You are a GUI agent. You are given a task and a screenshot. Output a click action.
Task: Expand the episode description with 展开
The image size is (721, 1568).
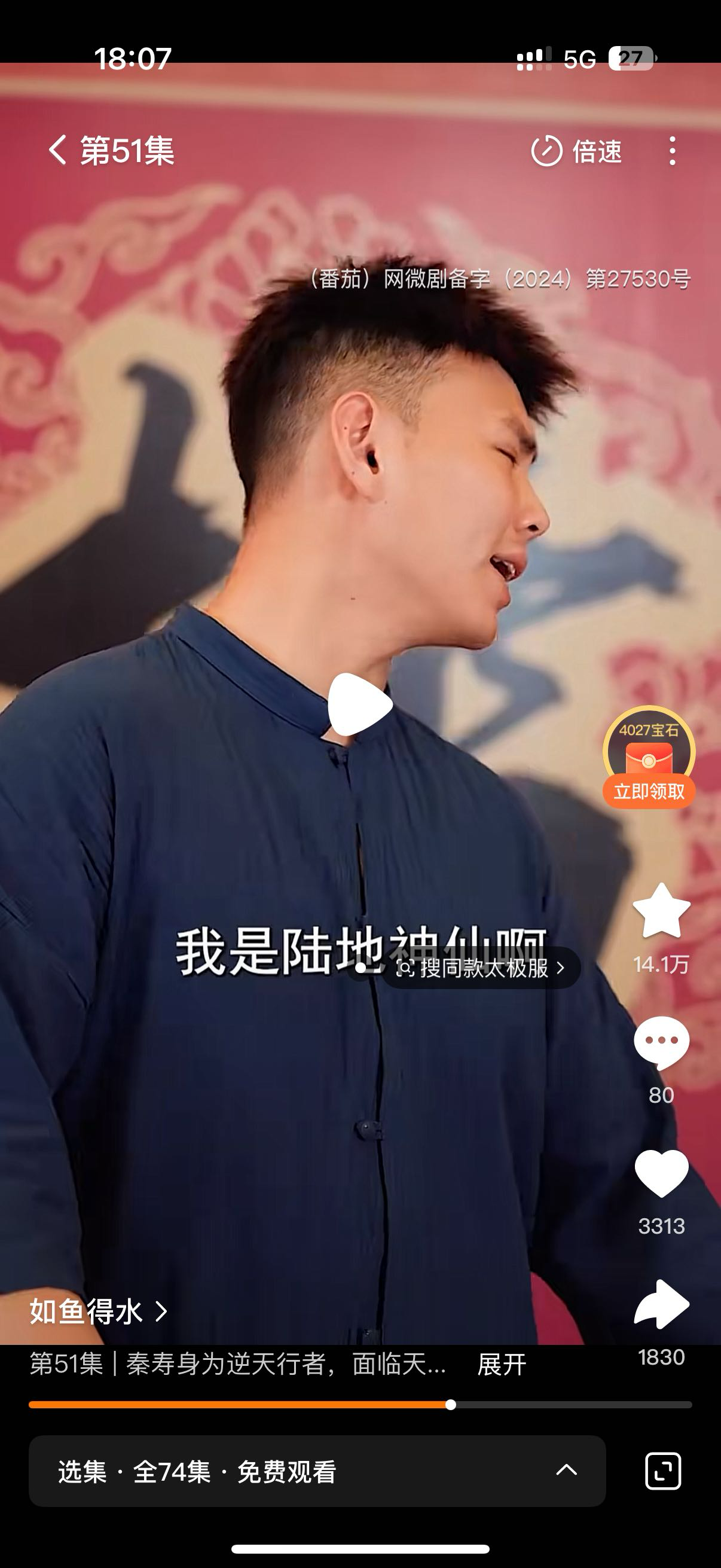502,1364
